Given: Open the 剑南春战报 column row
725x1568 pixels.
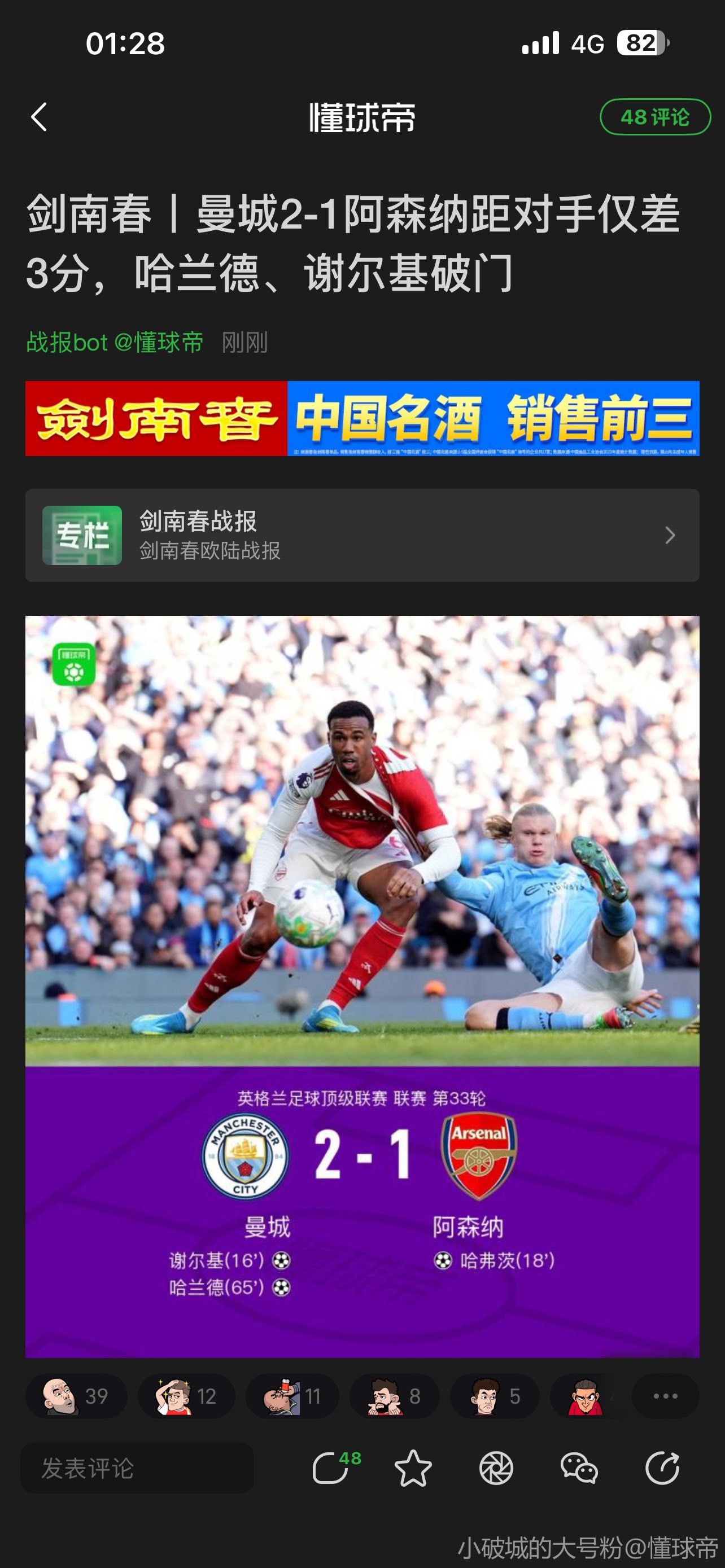Looking at the screenshot, I should tap(362, 535).
